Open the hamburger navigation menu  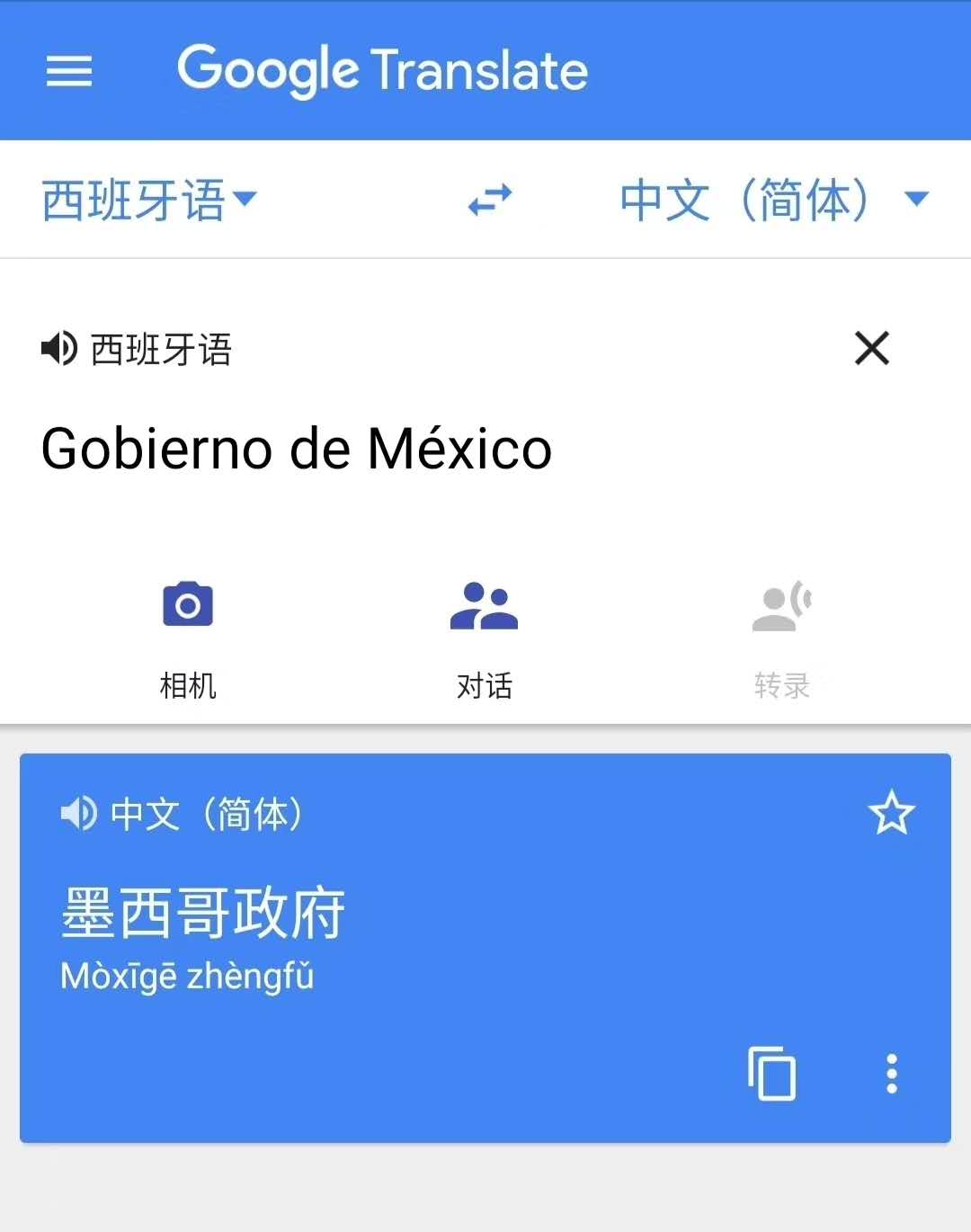69,71
